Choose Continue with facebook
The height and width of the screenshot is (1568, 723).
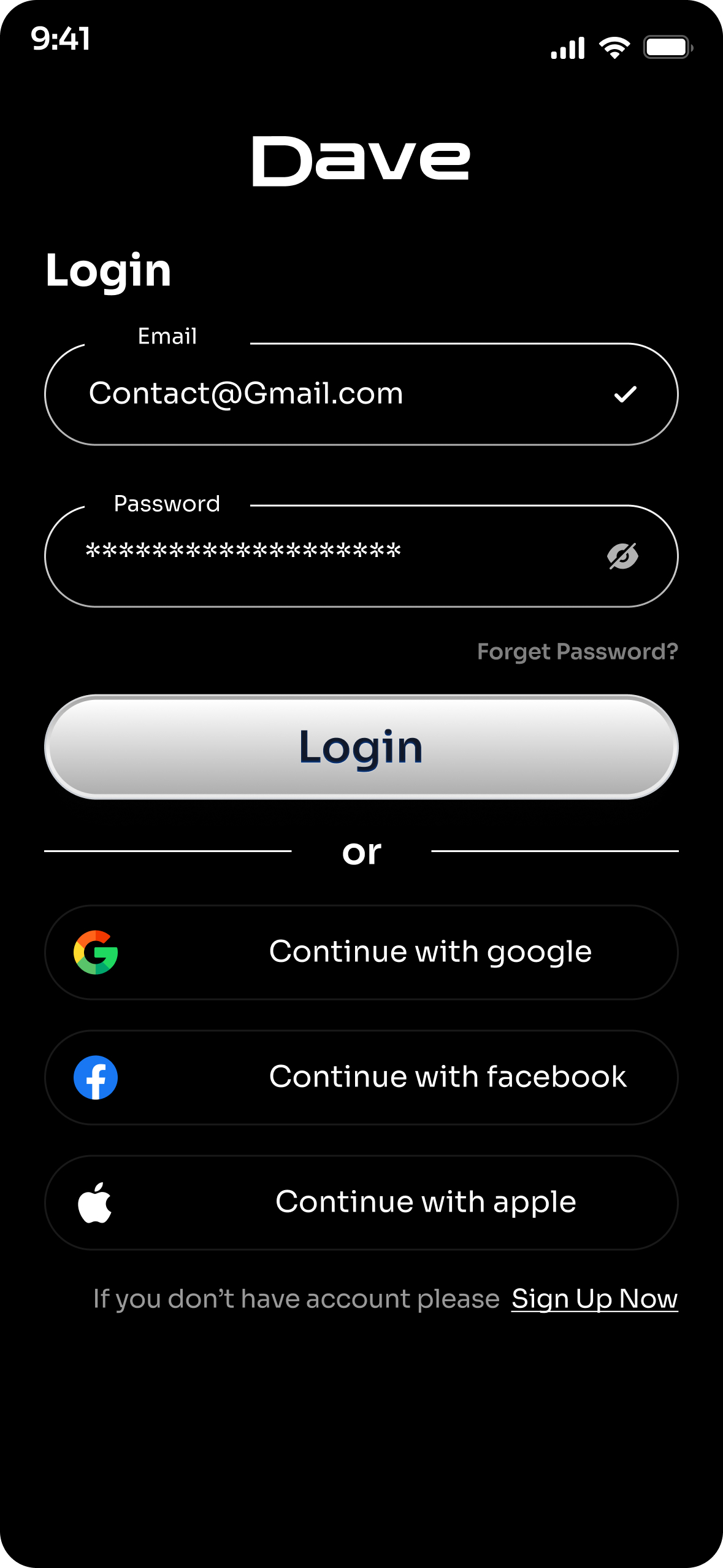[361, 1077]
